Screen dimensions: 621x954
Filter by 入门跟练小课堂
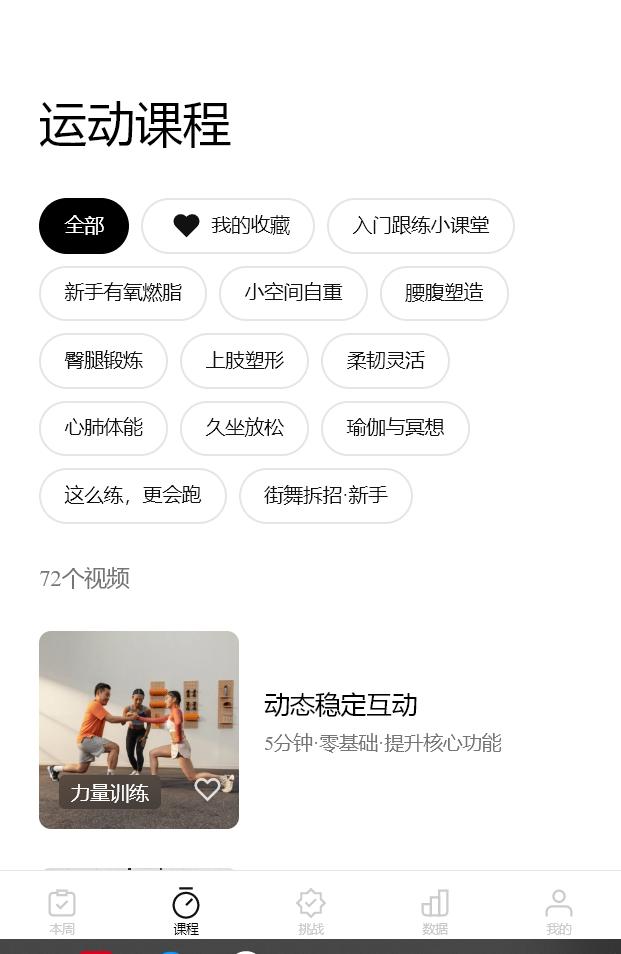point(420,226)
